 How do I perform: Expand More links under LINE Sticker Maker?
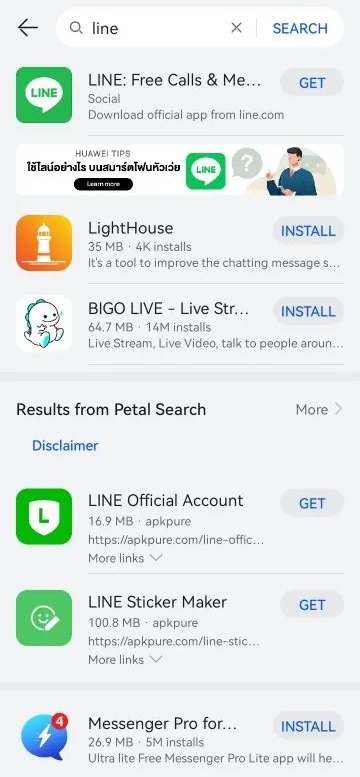tap(125, 660)
